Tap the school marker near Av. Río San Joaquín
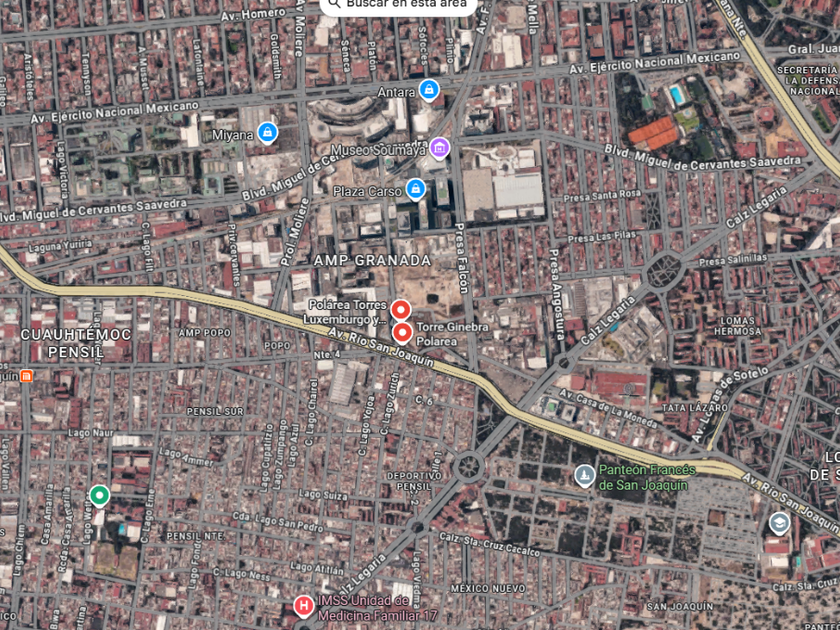This screenshot has width=840, height=630. pyautogui.click(x=779, y=523)
